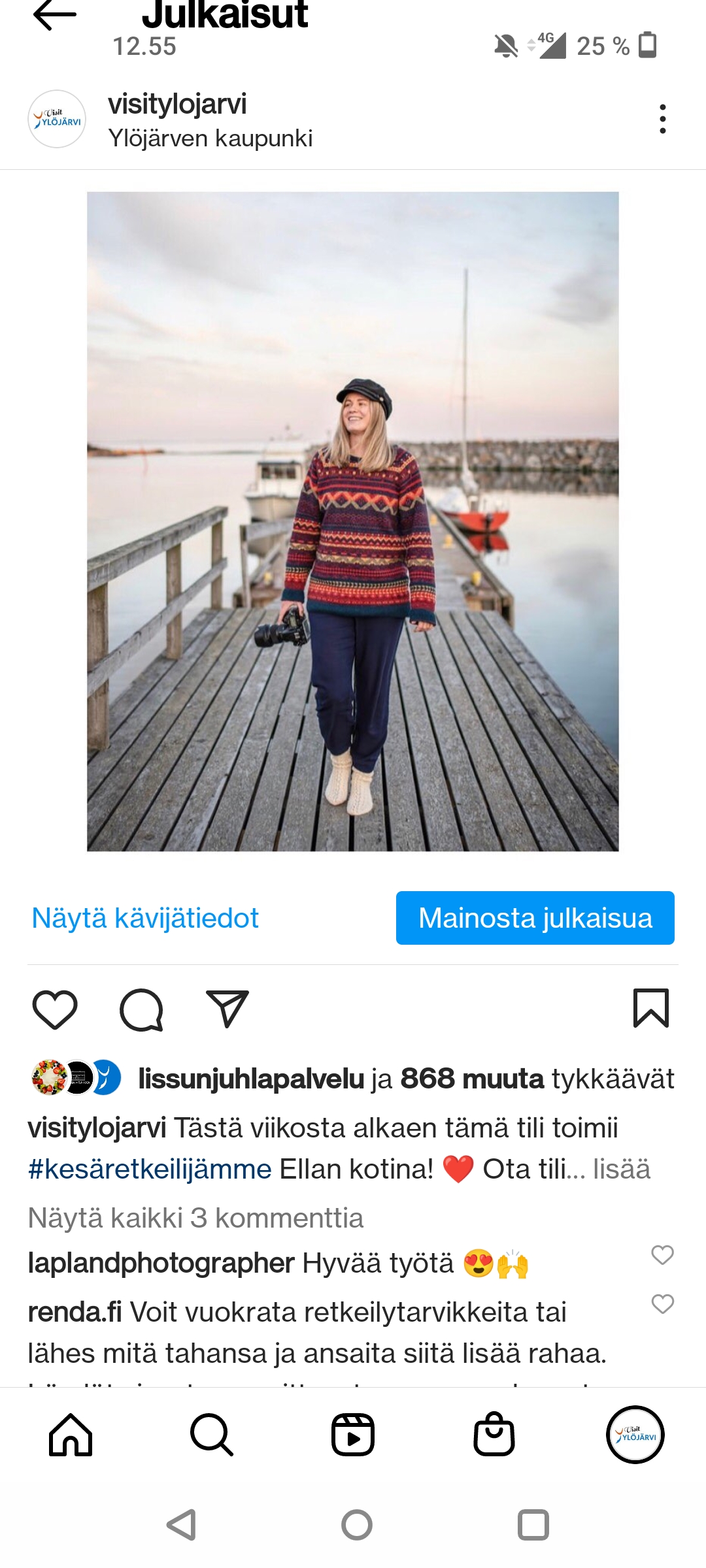
Task: Open the #kesäretkeilijämme hashtag
Action: (x=150, y=1169)
